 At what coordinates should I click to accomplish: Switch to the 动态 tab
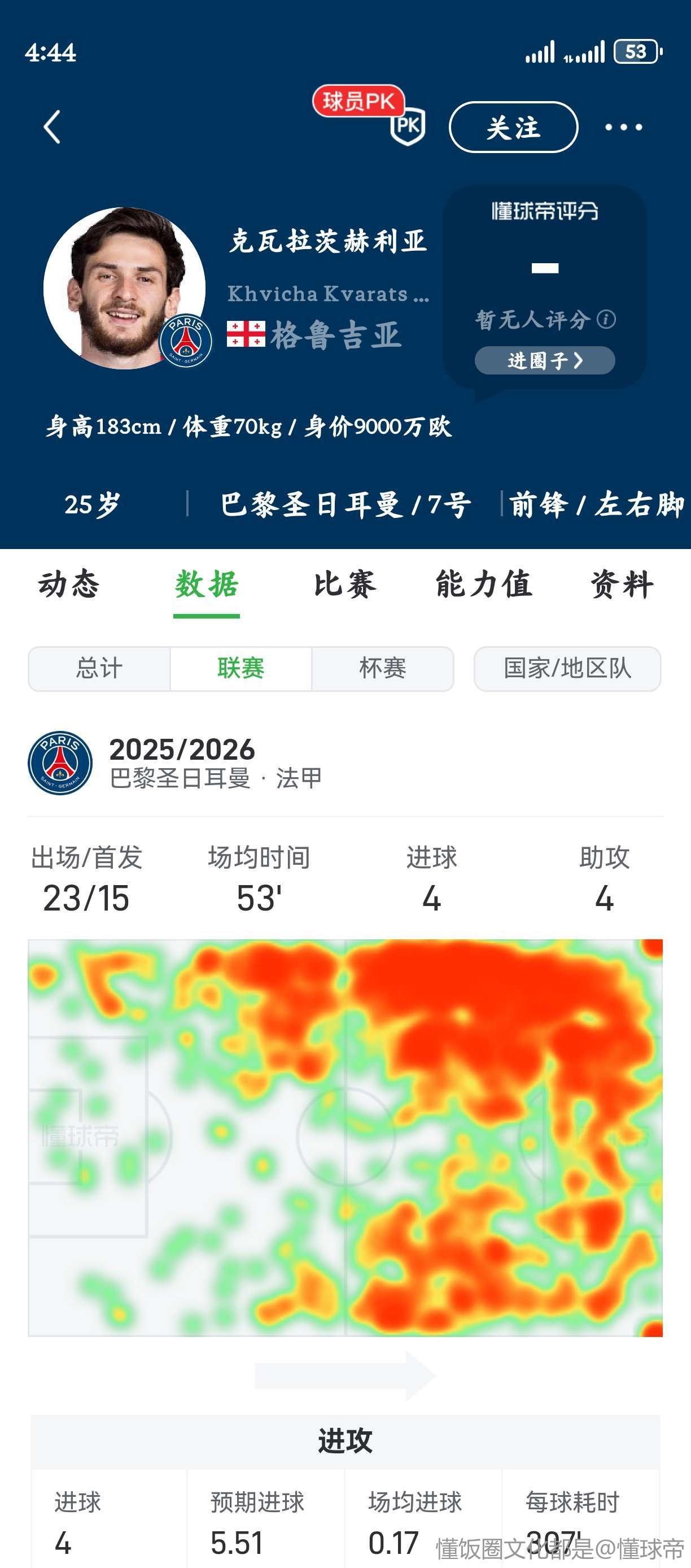69,585
